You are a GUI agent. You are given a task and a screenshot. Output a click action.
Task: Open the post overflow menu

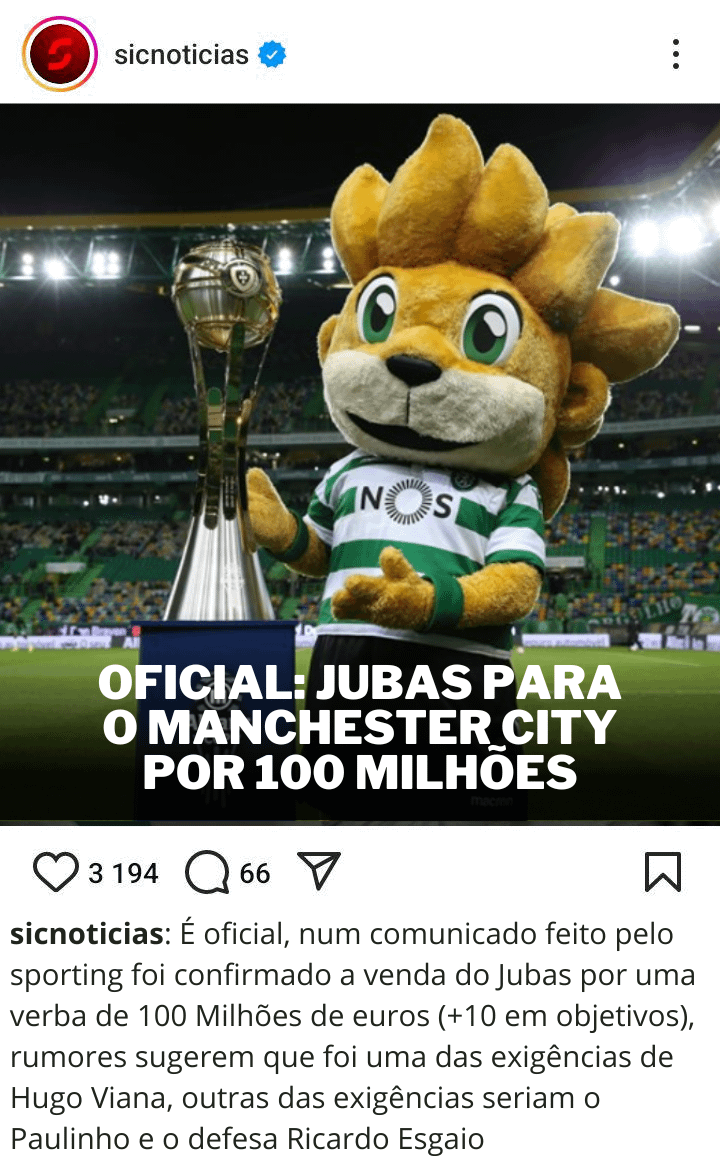(676, 54)
